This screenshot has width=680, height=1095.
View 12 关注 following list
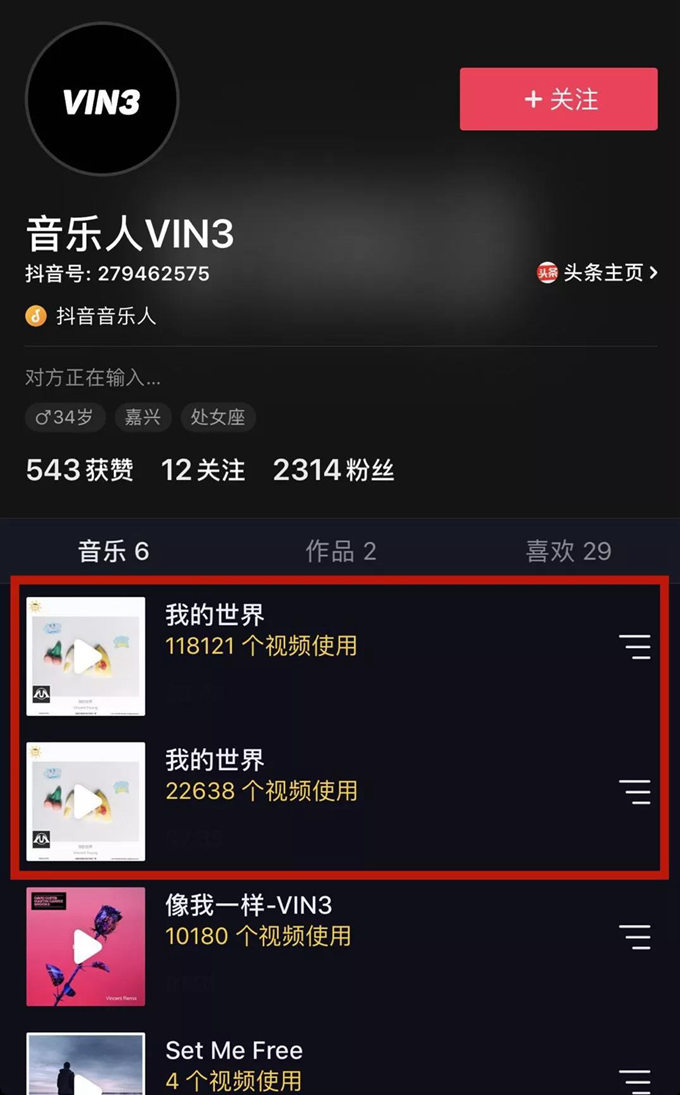pyautogui.click(x=203, y=470)
